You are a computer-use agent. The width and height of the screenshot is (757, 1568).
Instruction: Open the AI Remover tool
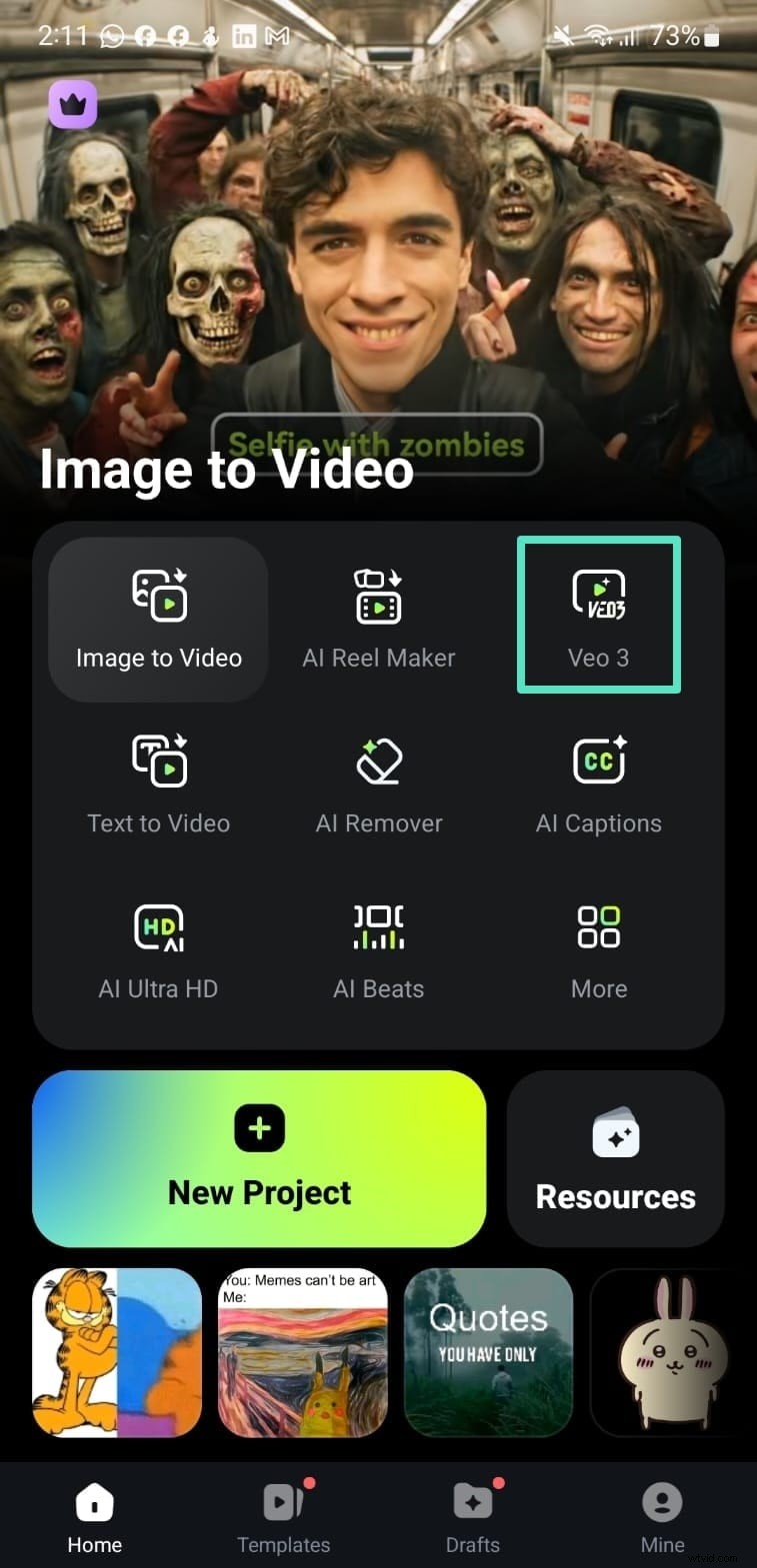[x=378, y=784]
